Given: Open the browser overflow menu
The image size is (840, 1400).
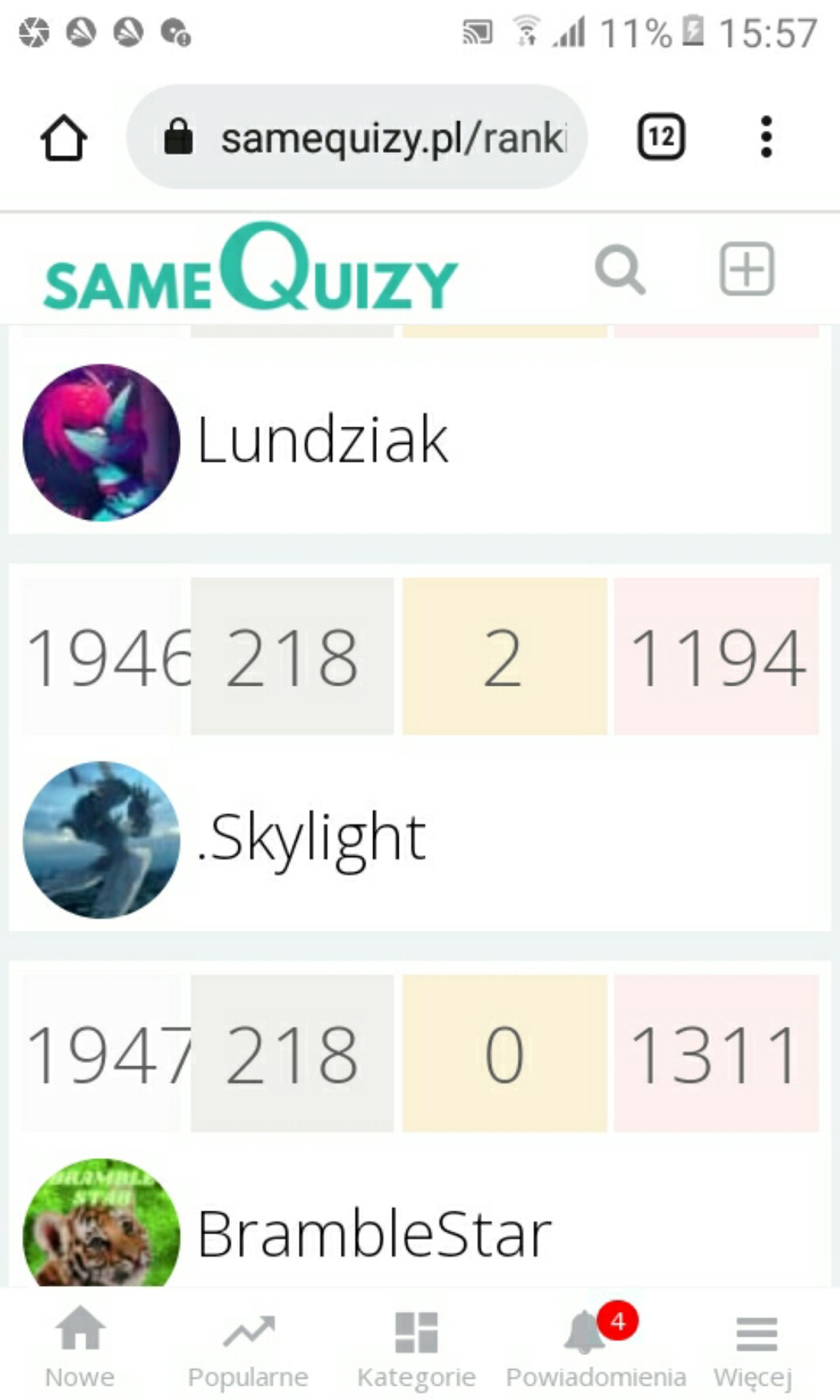Looking at the screenshot, I should click(x=766, y=137).
